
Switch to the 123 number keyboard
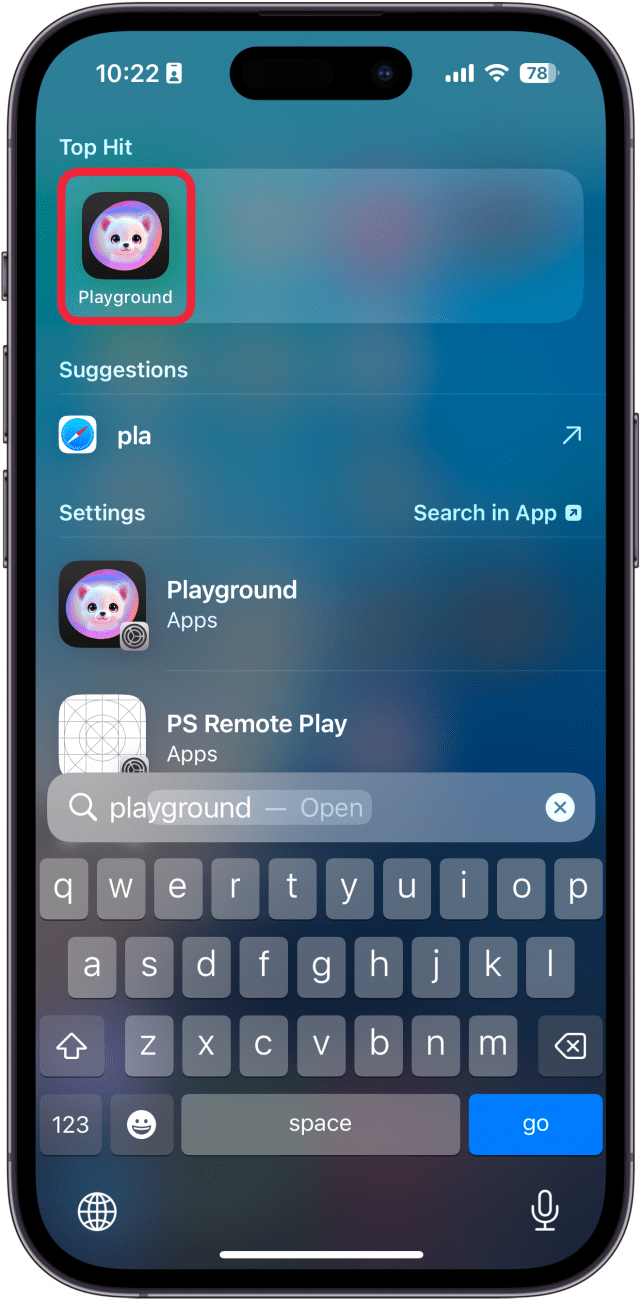pos(70,1124)
